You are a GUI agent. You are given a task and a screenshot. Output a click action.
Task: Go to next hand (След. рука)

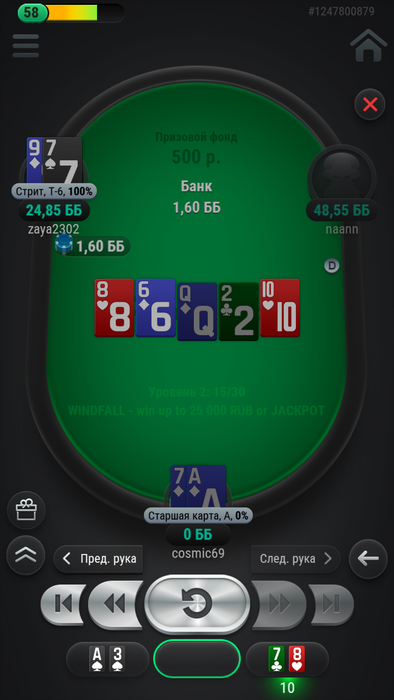pos(296,558)
